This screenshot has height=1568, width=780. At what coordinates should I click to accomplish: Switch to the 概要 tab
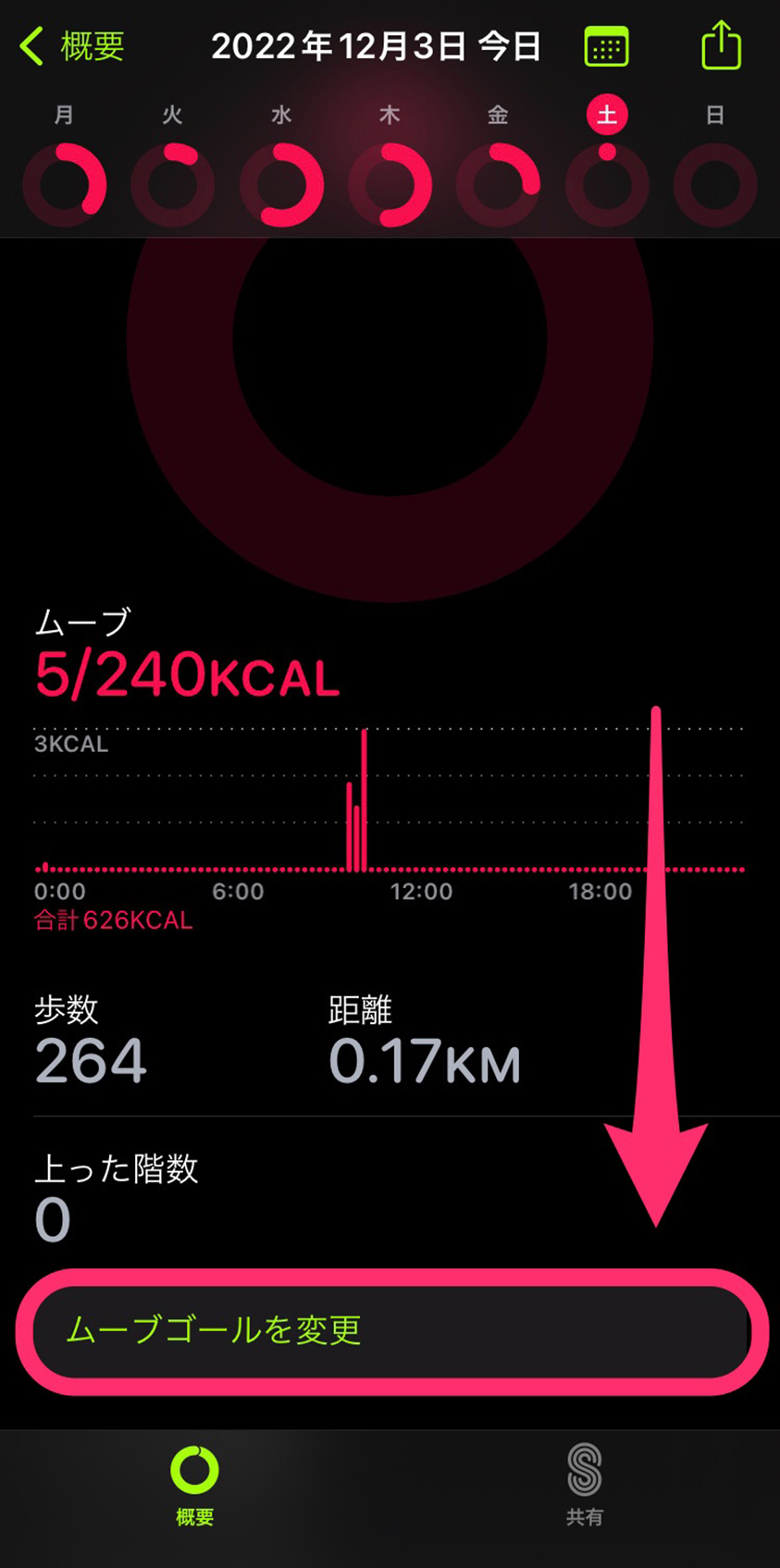point(194,1484)
